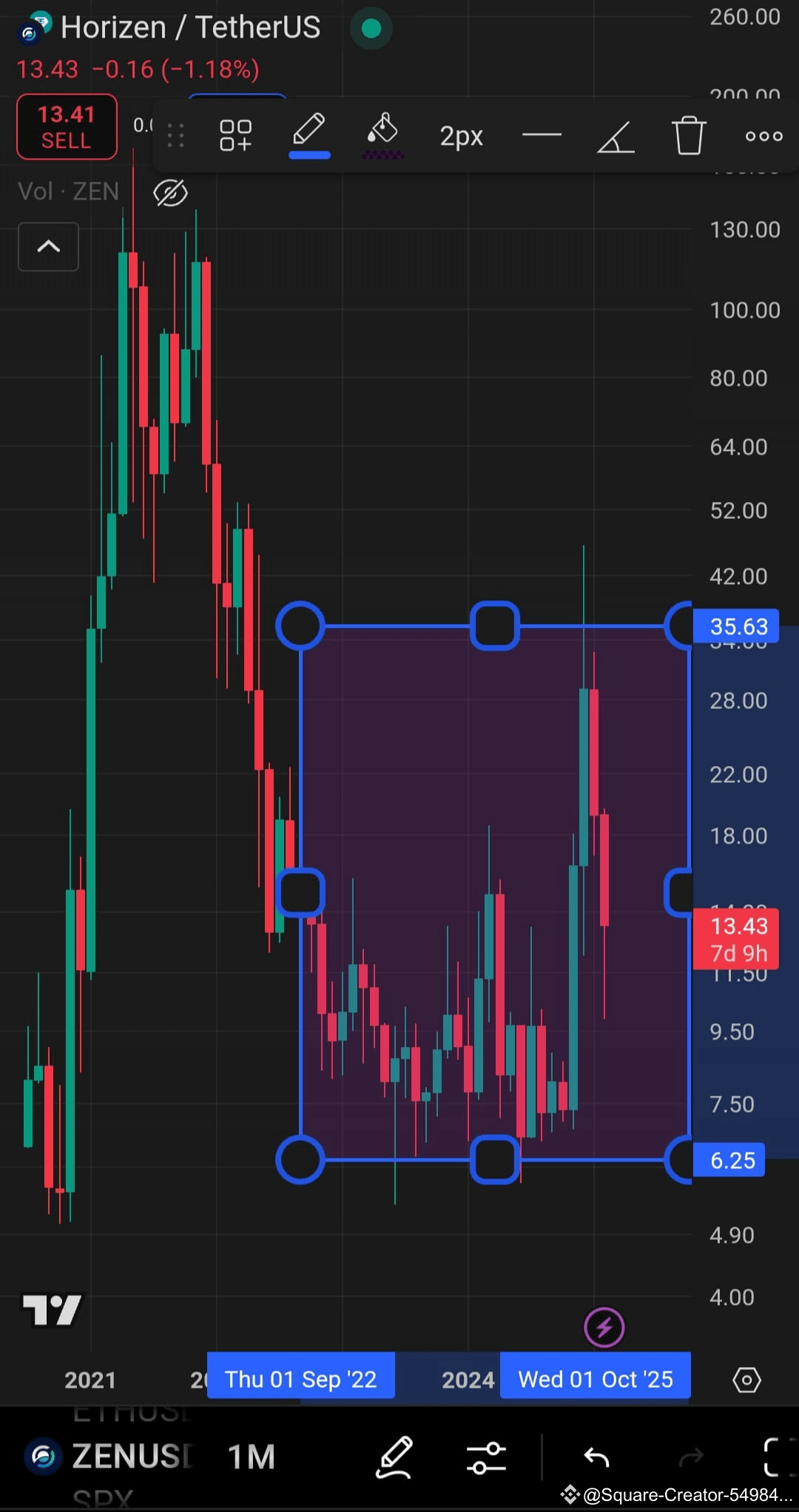This screenshot has height=1512, width=799.
Task: Open the line style selector icon
Action: coord(542,135)
